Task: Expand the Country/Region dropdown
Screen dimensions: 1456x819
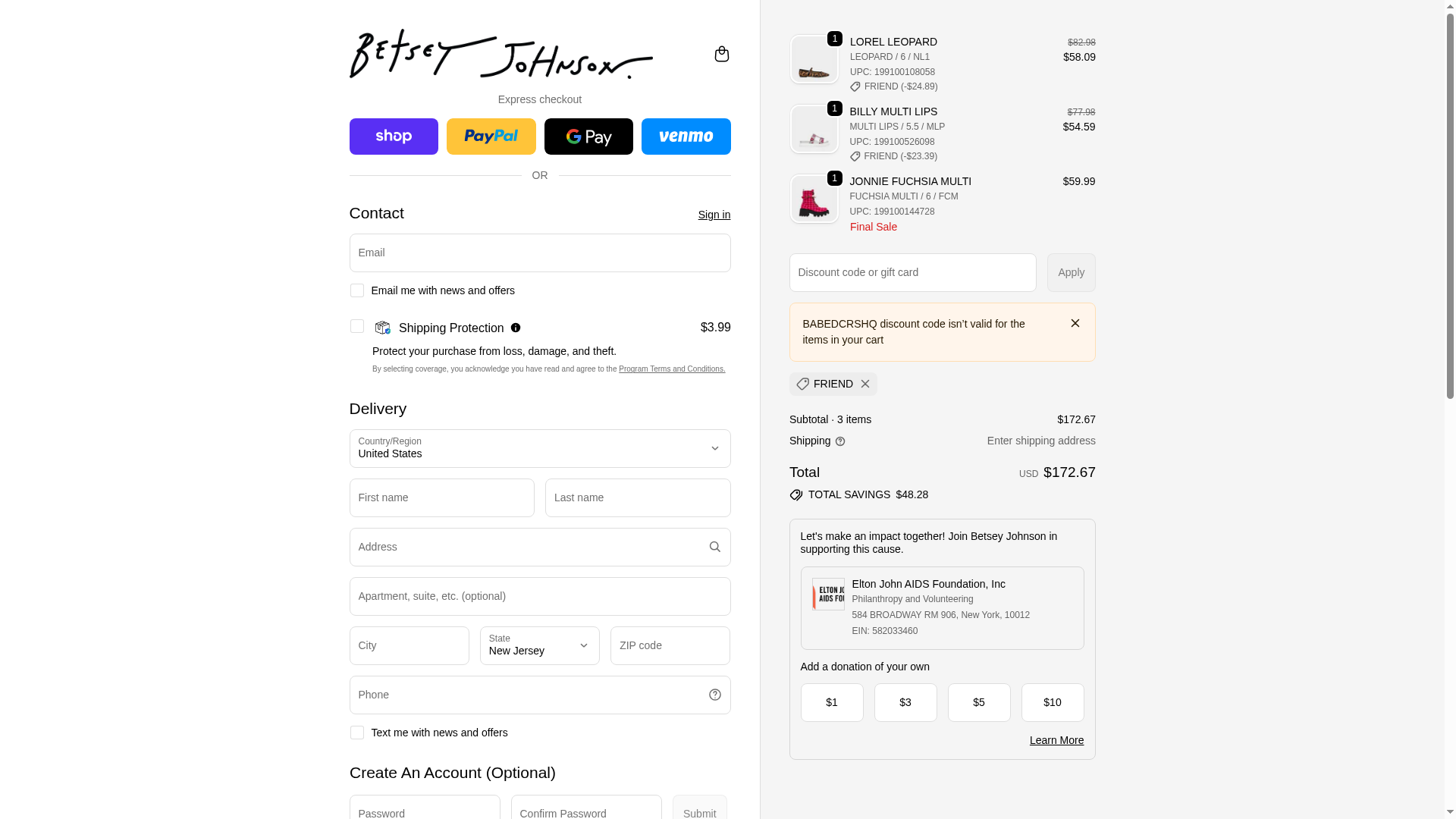Action: [x=539, y=448]
